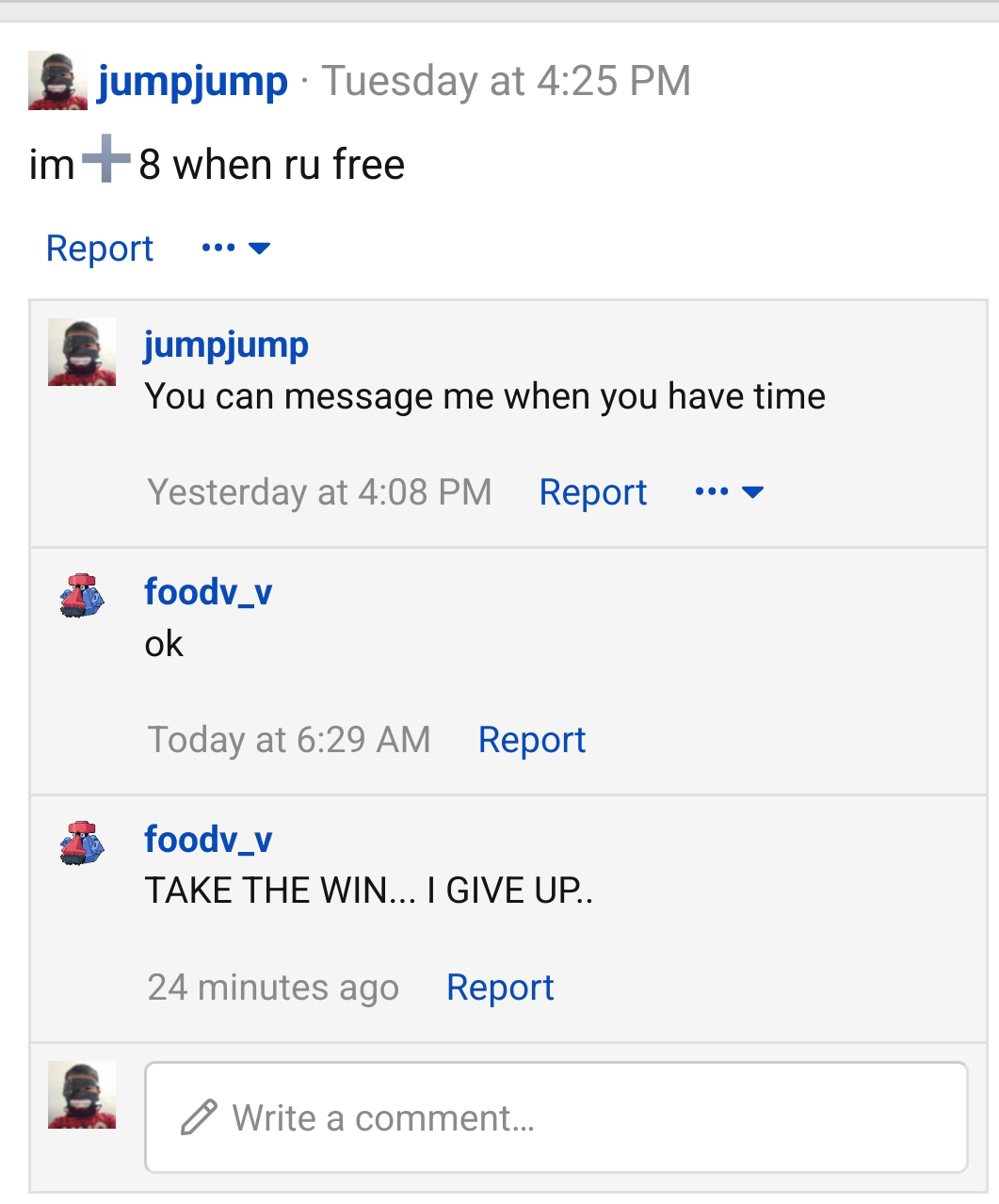Report foodv_v's 'ok' comment
999x1204 pixels.
point(531,740)
